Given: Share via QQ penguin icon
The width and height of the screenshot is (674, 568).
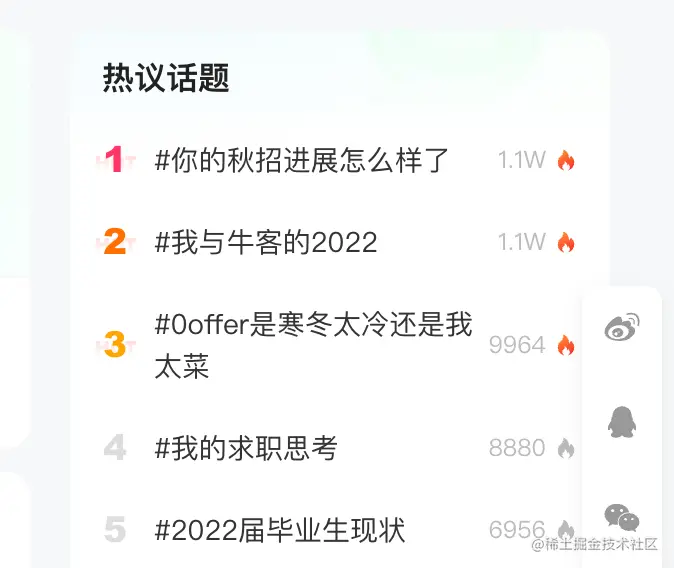Looking at the screenshot, I should coord(622,422).
